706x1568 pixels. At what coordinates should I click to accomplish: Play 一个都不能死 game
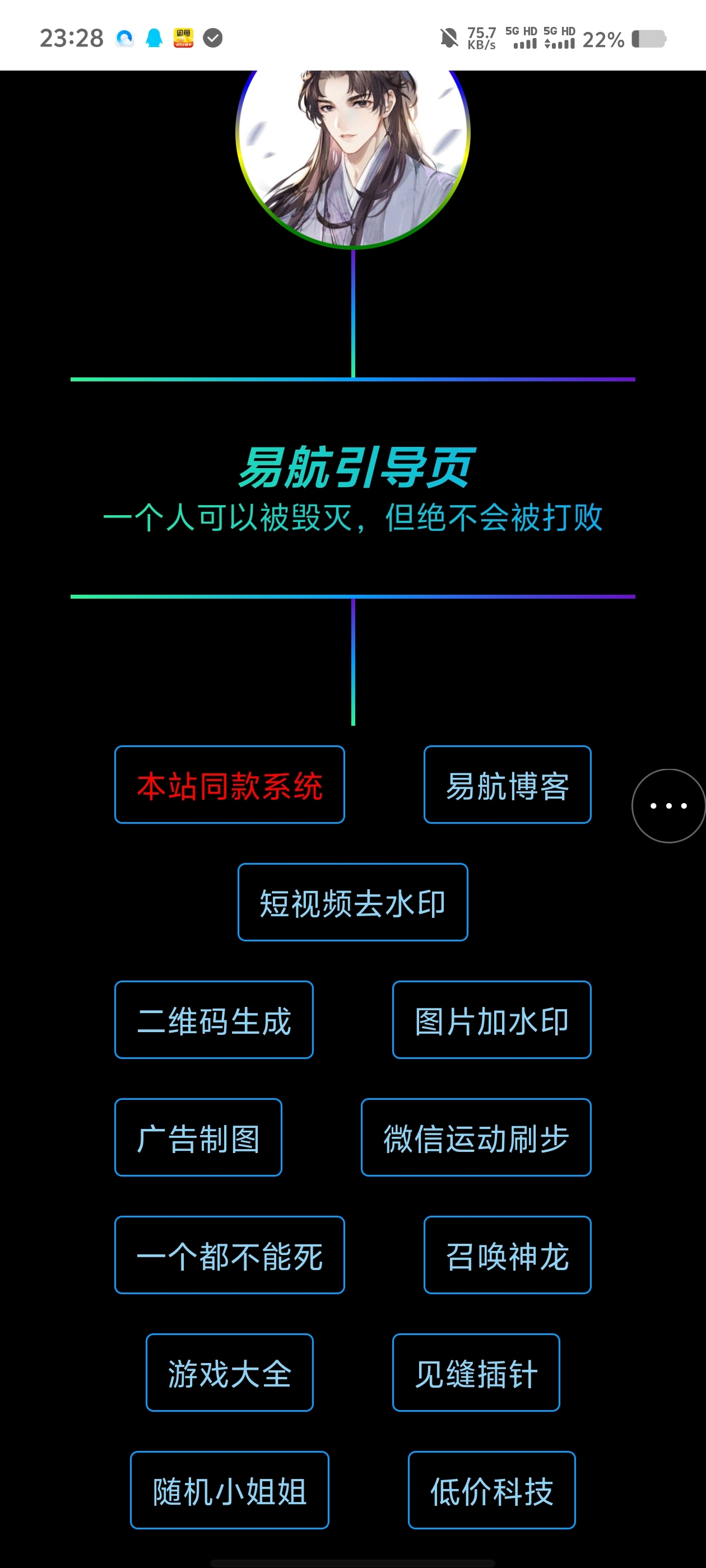230,1254
